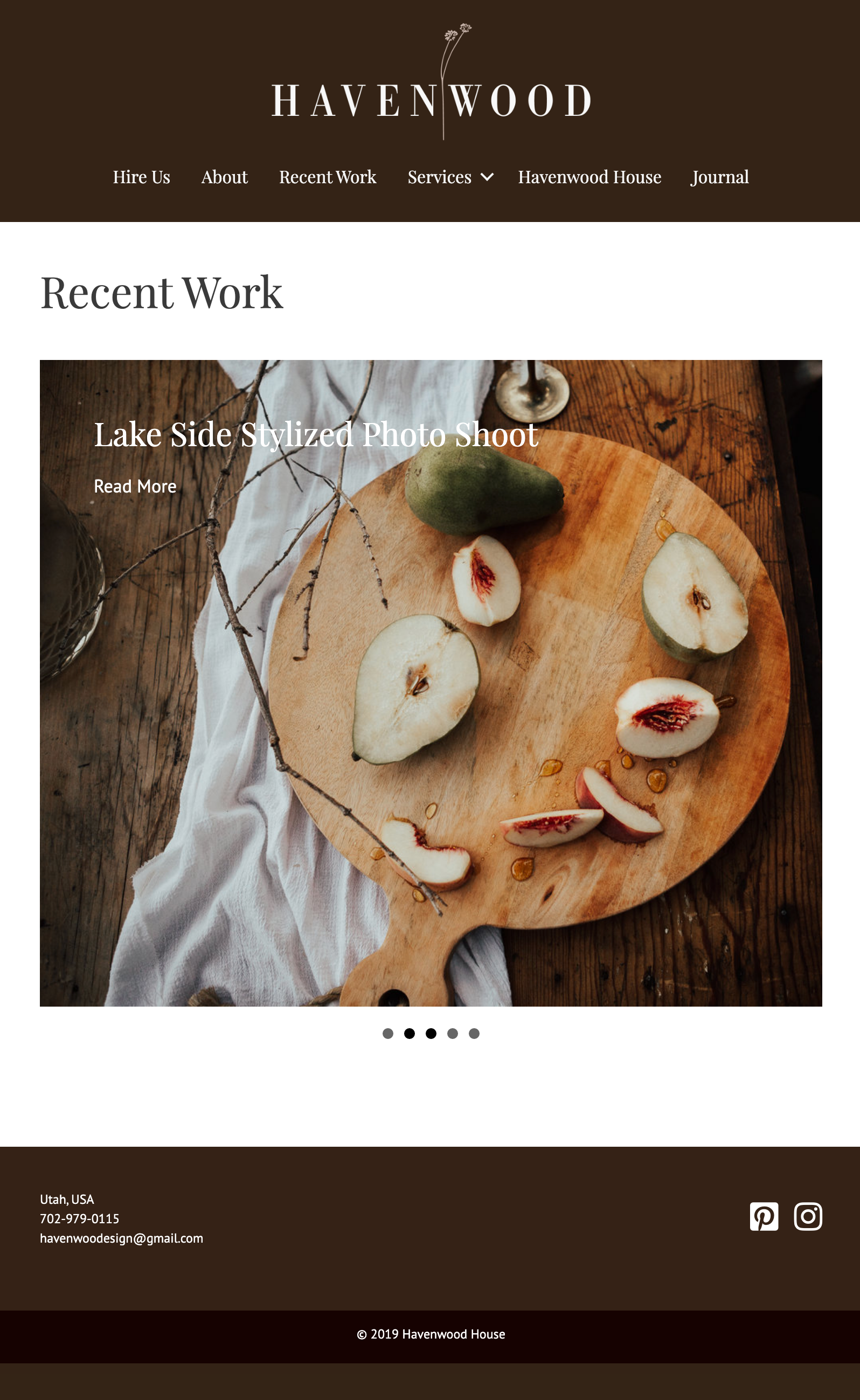The image size is (860, 1400).
Task: Open the Havenwood House page
Action: click(x=589, y=177)
